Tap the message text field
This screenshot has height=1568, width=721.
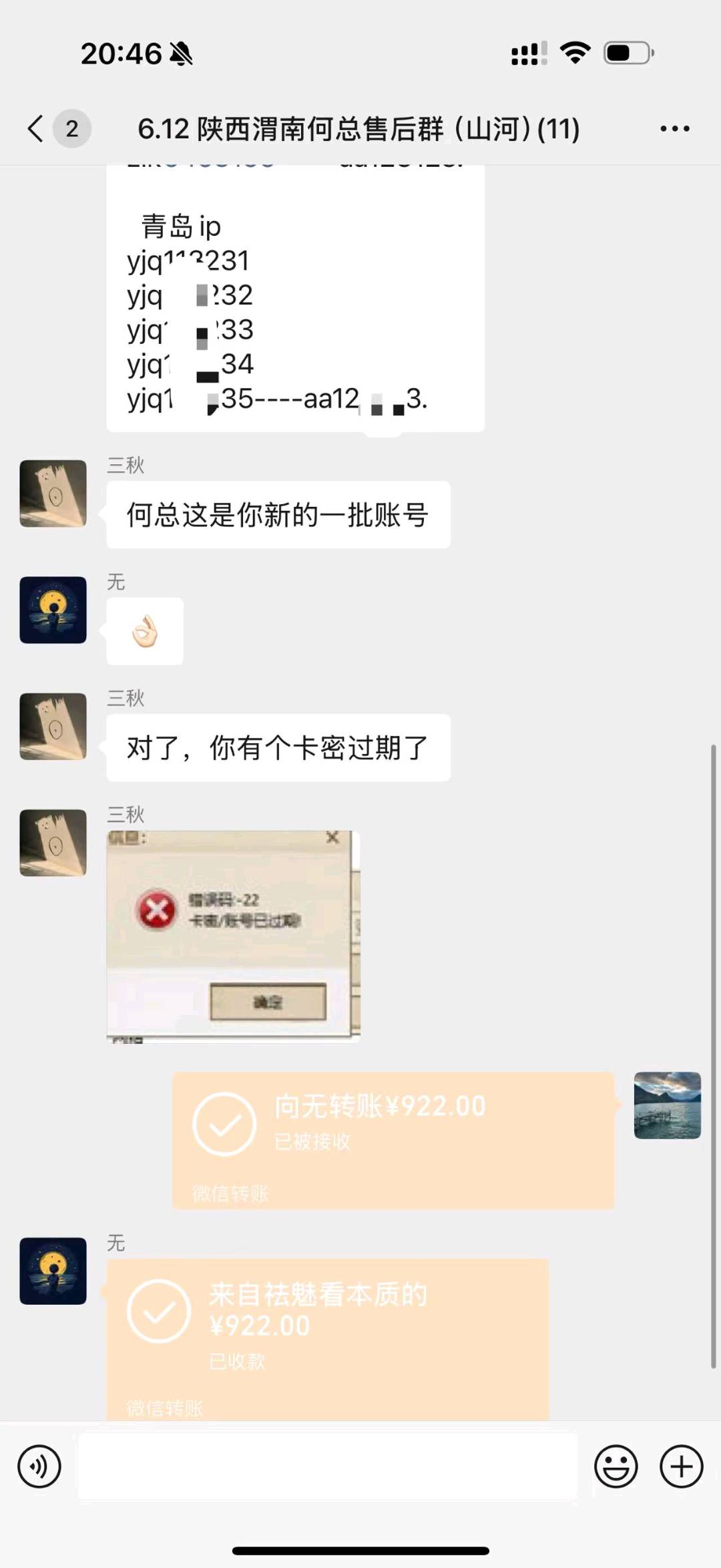pos(327,1466)
